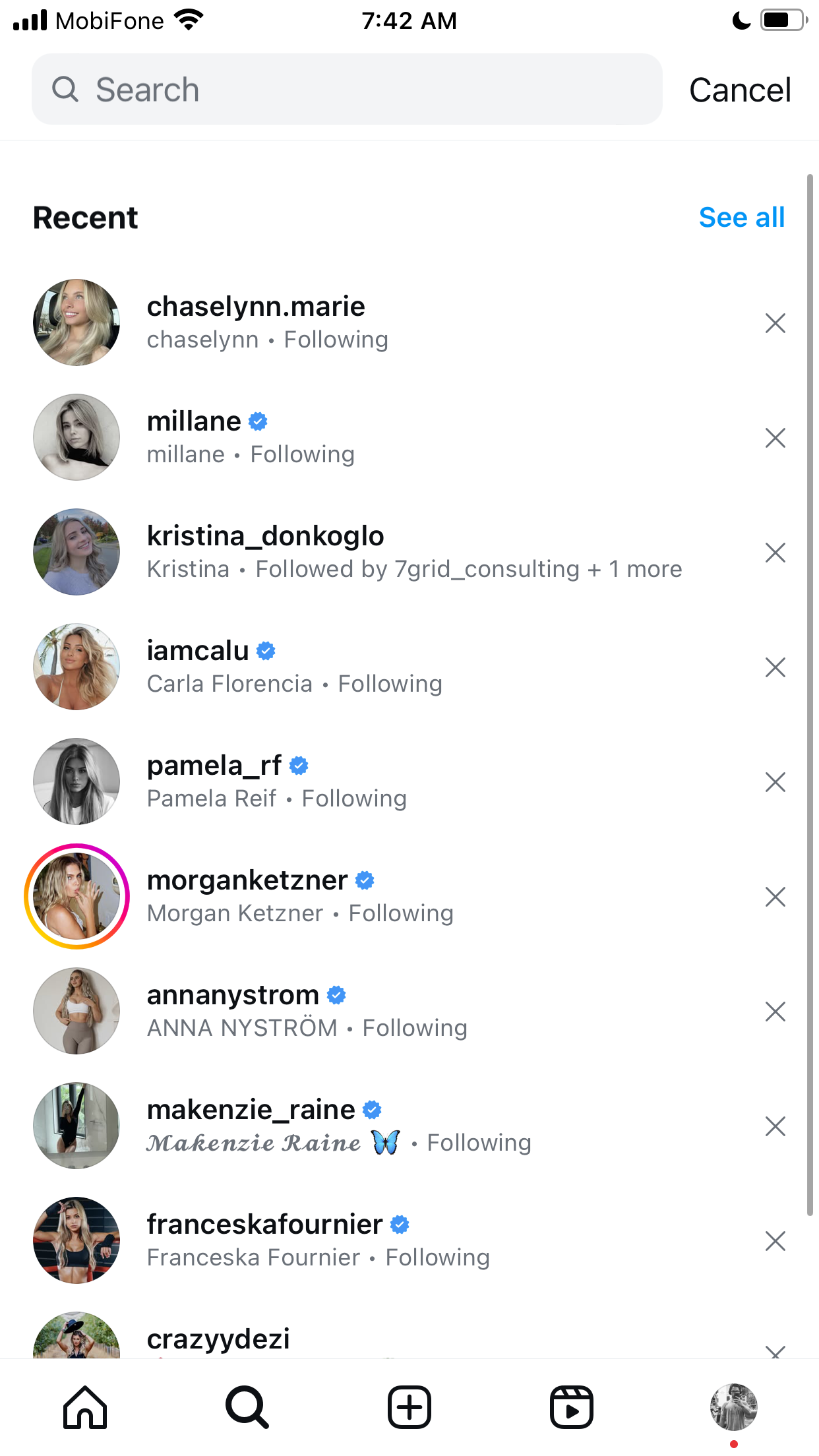Remove morganketzner from recent searches
Screen dimensions: 819x1456
(x=775, y=897)
